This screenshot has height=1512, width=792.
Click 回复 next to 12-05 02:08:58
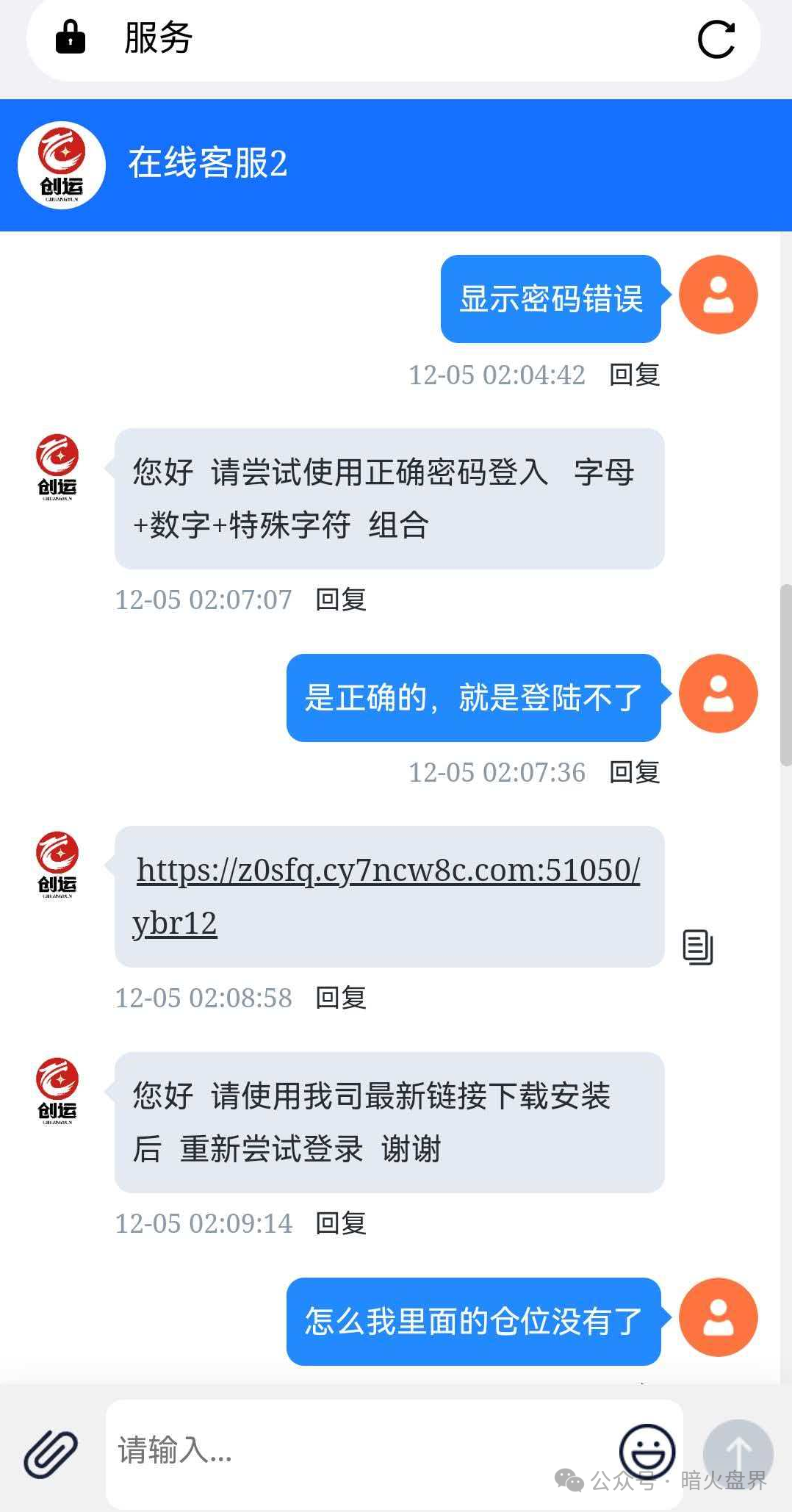click(x=340, y=997)
